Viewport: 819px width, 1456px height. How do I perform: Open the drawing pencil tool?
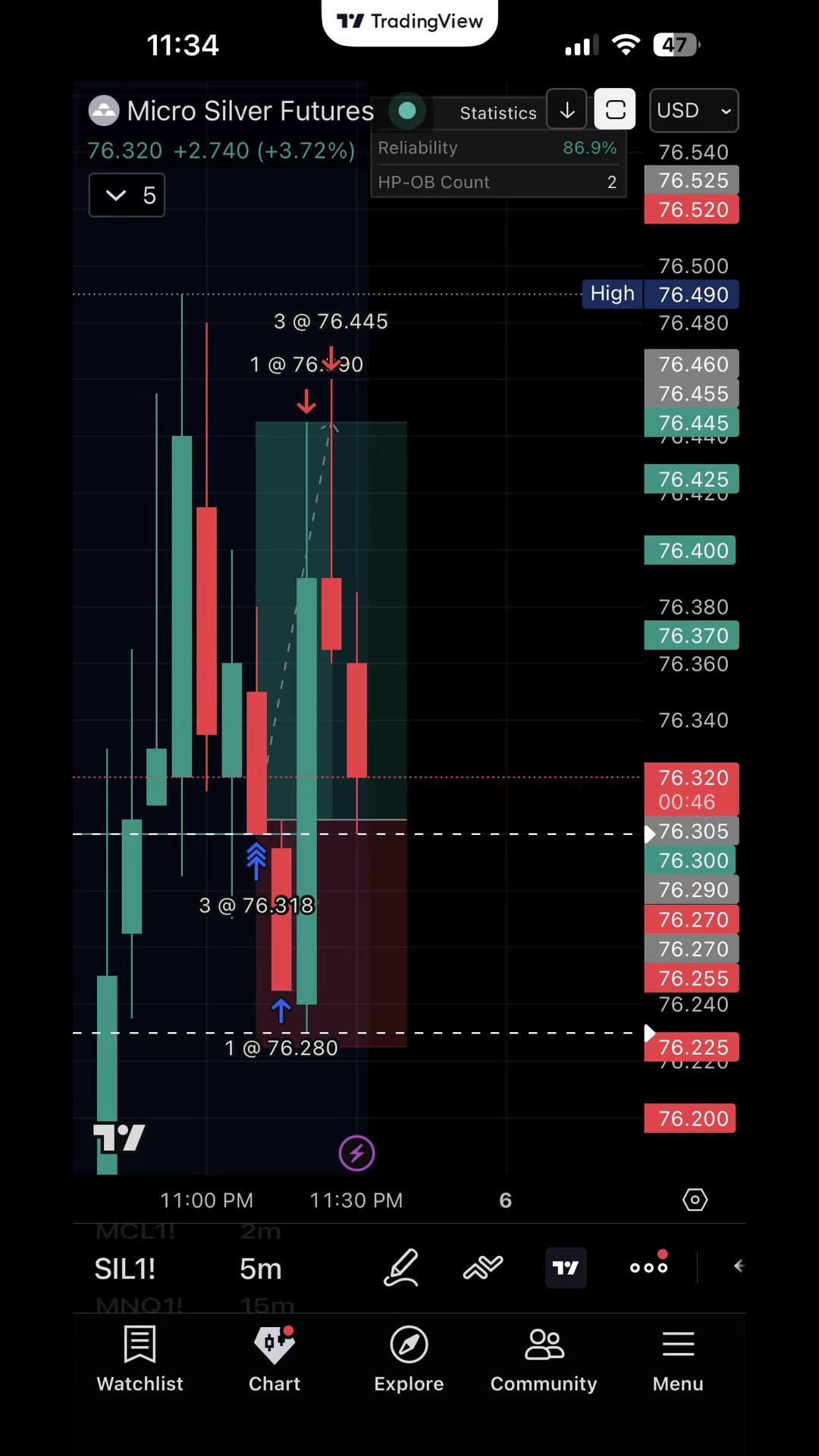[401, 1267]
